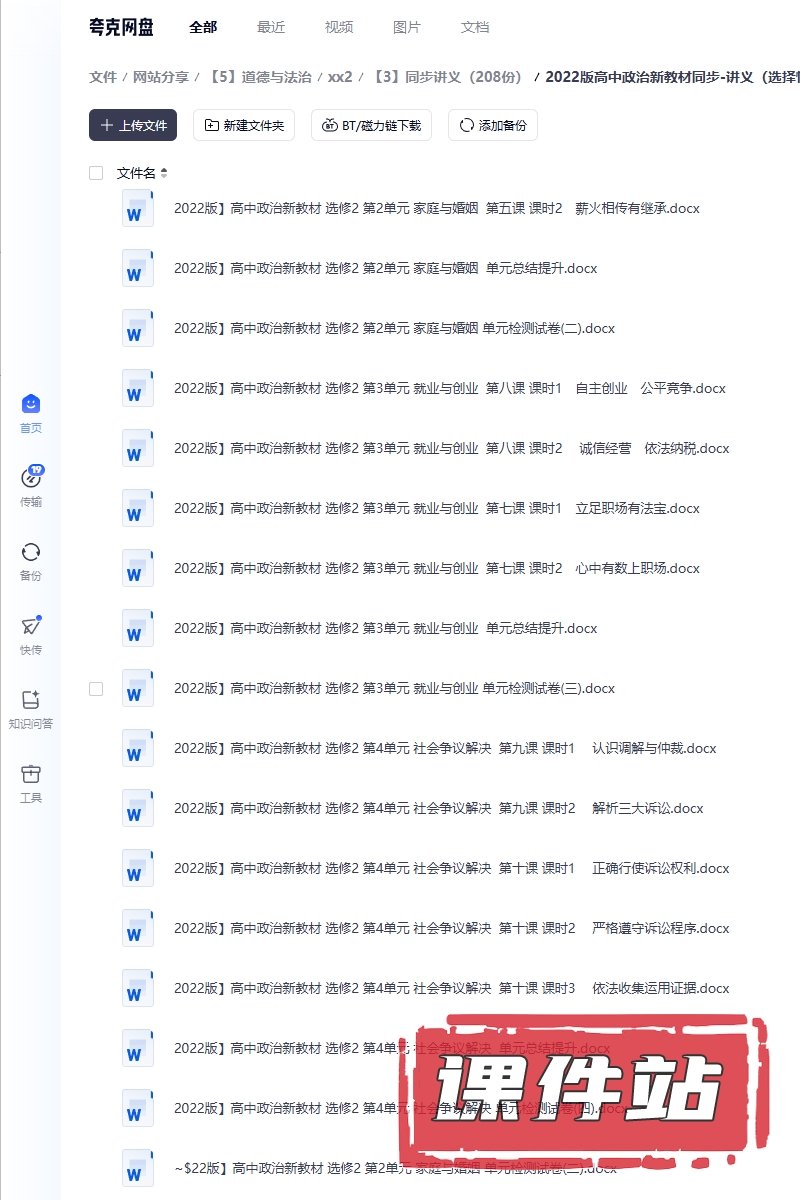Tap the 上传文件 button
The image size is (800, 1200).
click(x=133, y=125)
